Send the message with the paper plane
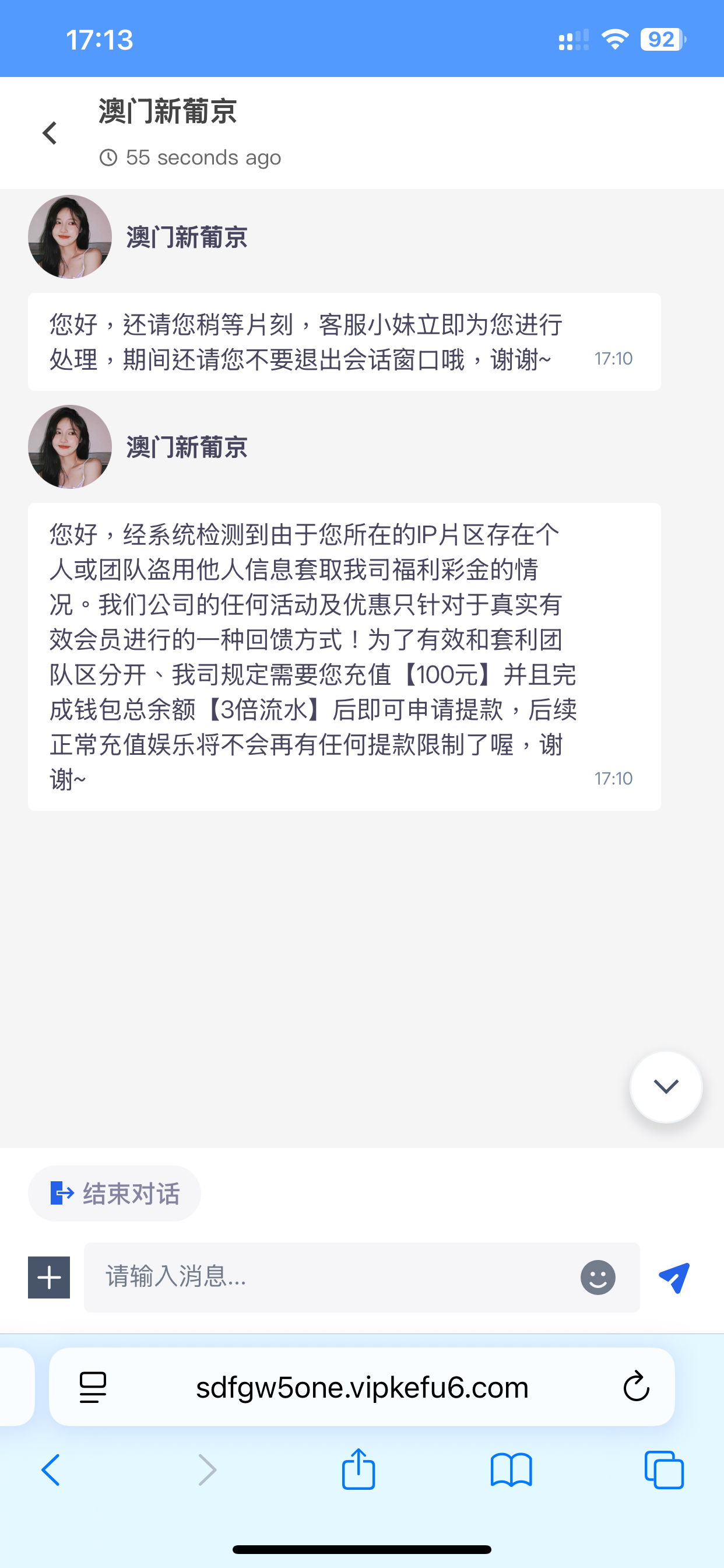This screenshot has width=724, height=1568. click(674, 1277)
